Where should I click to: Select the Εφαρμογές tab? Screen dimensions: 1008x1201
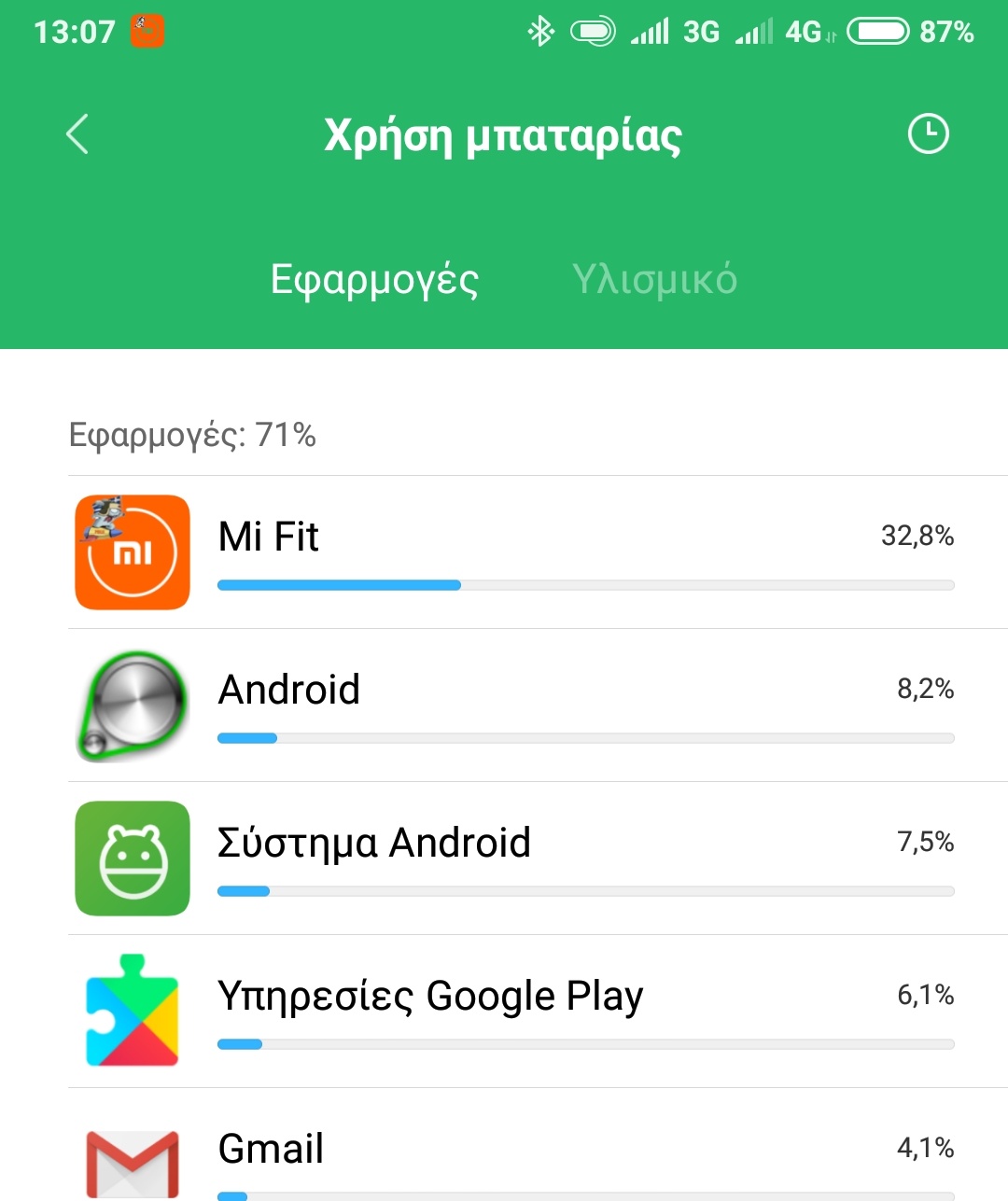(x=374, y=279)
